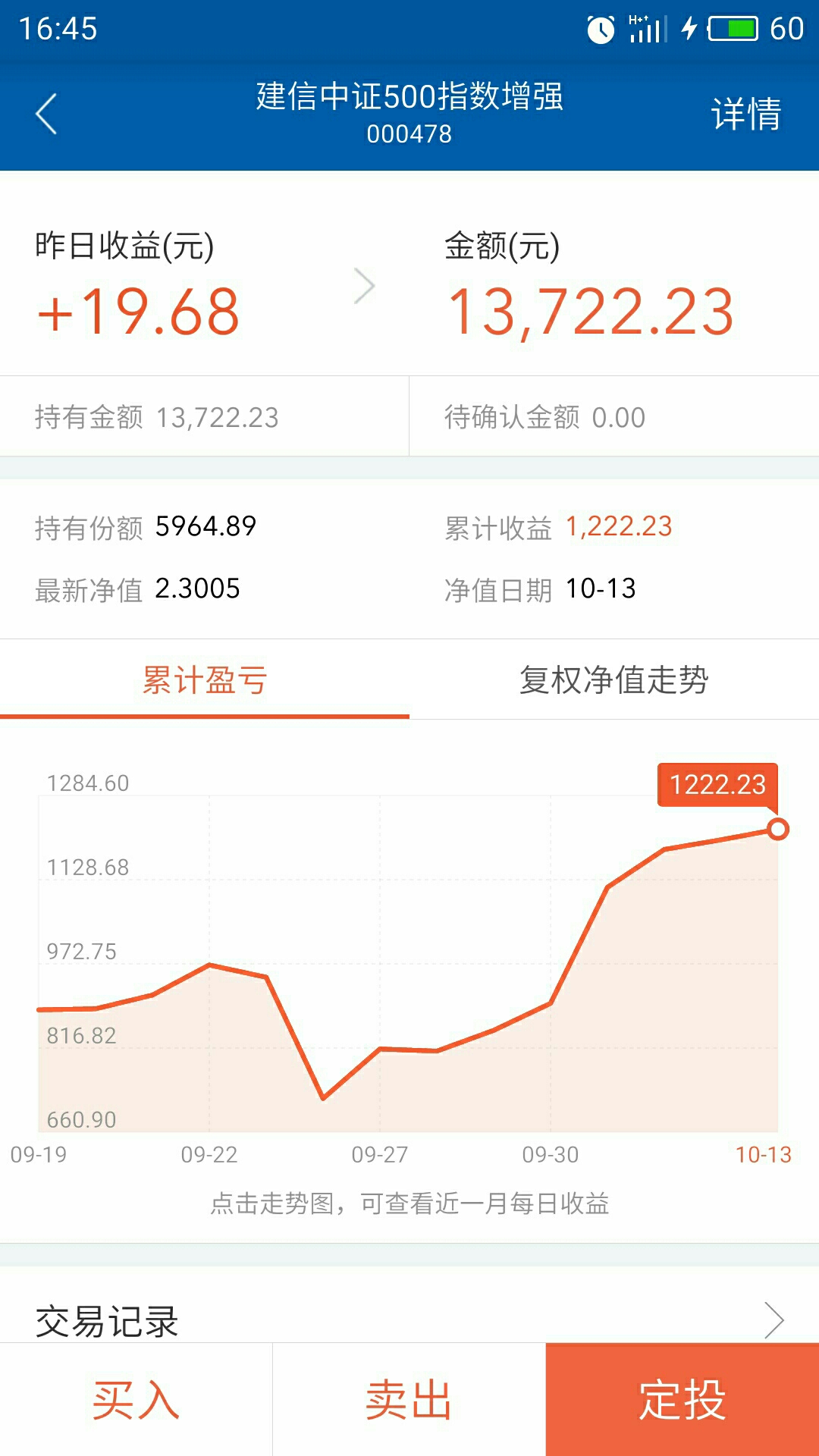Open 详情 fund details
The width and height of the screenshot is (819, 1456).
(745, 114)
